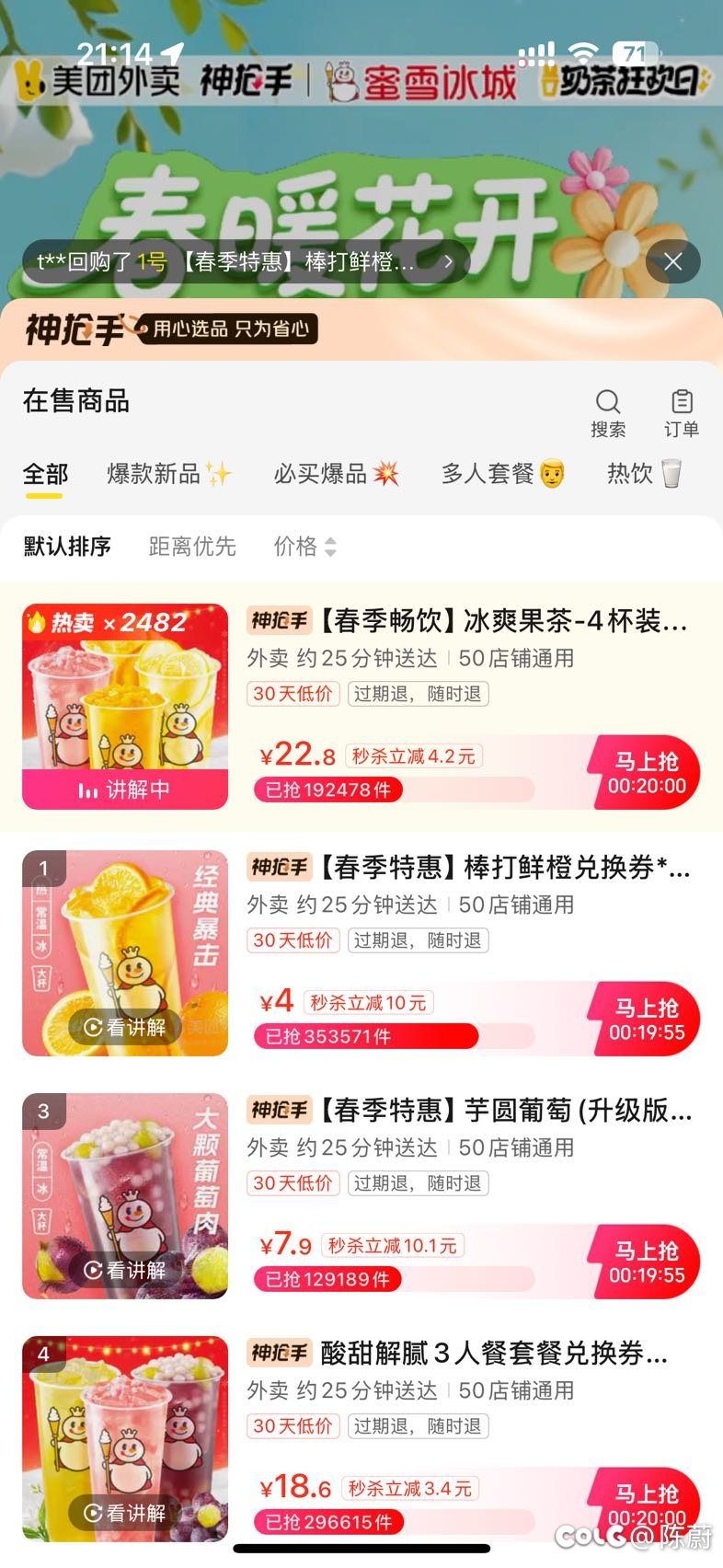This screenshot has height=1568, width=723.
Task: Tap 马上抢 for 冰爽果茶-4杯装
Action: coord(646,773)
